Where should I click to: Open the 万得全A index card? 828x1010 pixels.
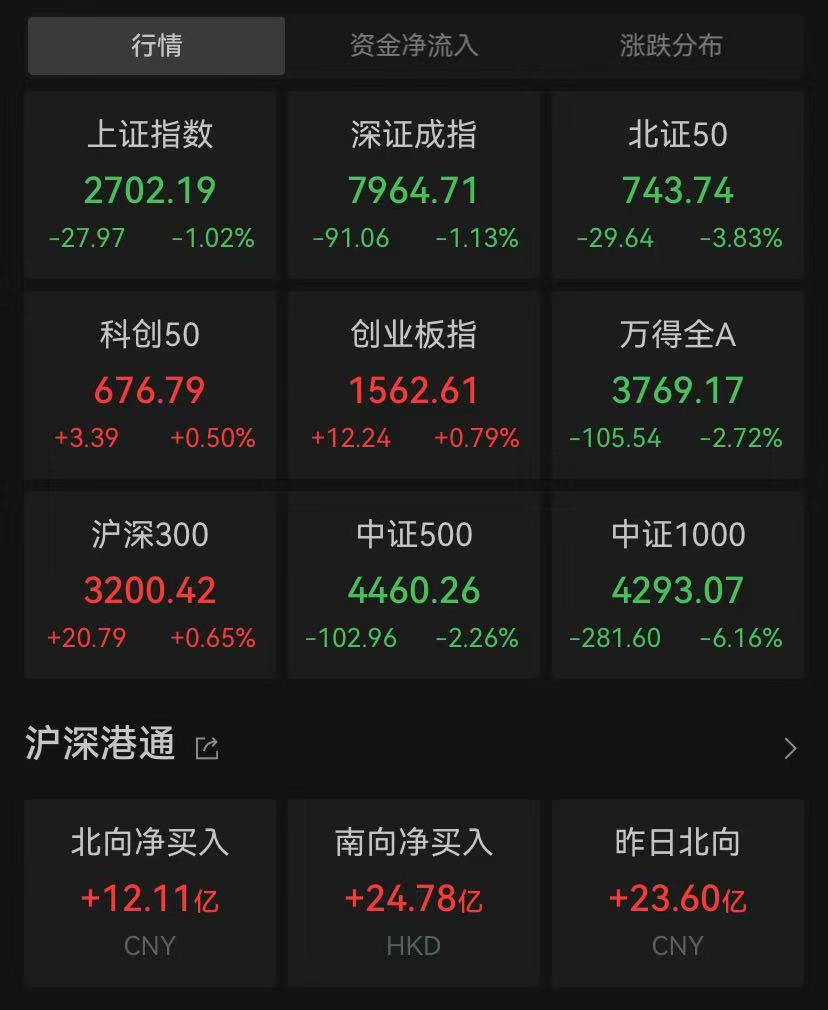pyautogui.click(x=678, y=385)
